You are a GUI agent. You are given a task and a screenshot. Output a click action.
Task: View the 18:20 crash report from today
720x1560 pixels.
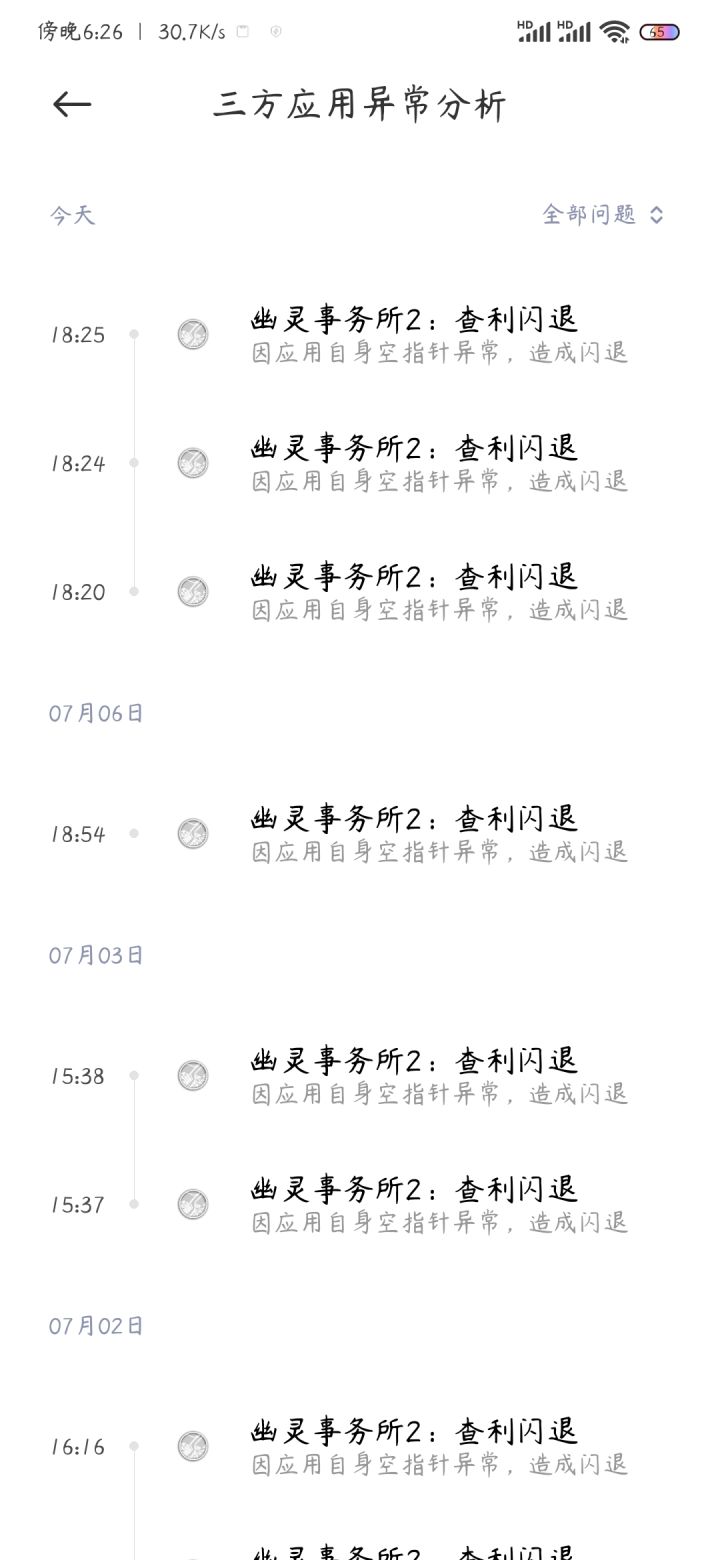(360, 592)
